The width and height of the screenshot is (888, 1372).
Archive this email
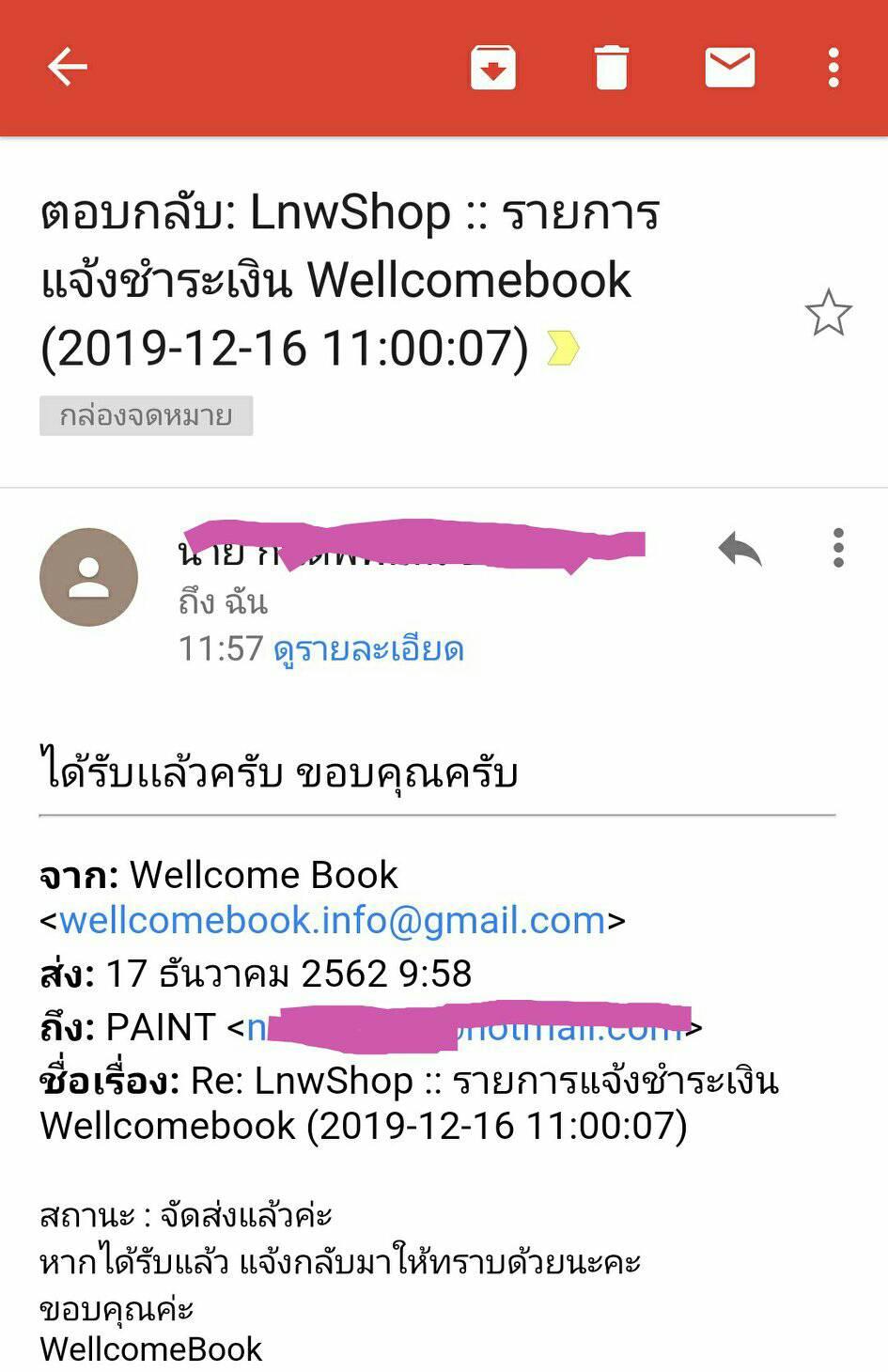click(492, 68)
